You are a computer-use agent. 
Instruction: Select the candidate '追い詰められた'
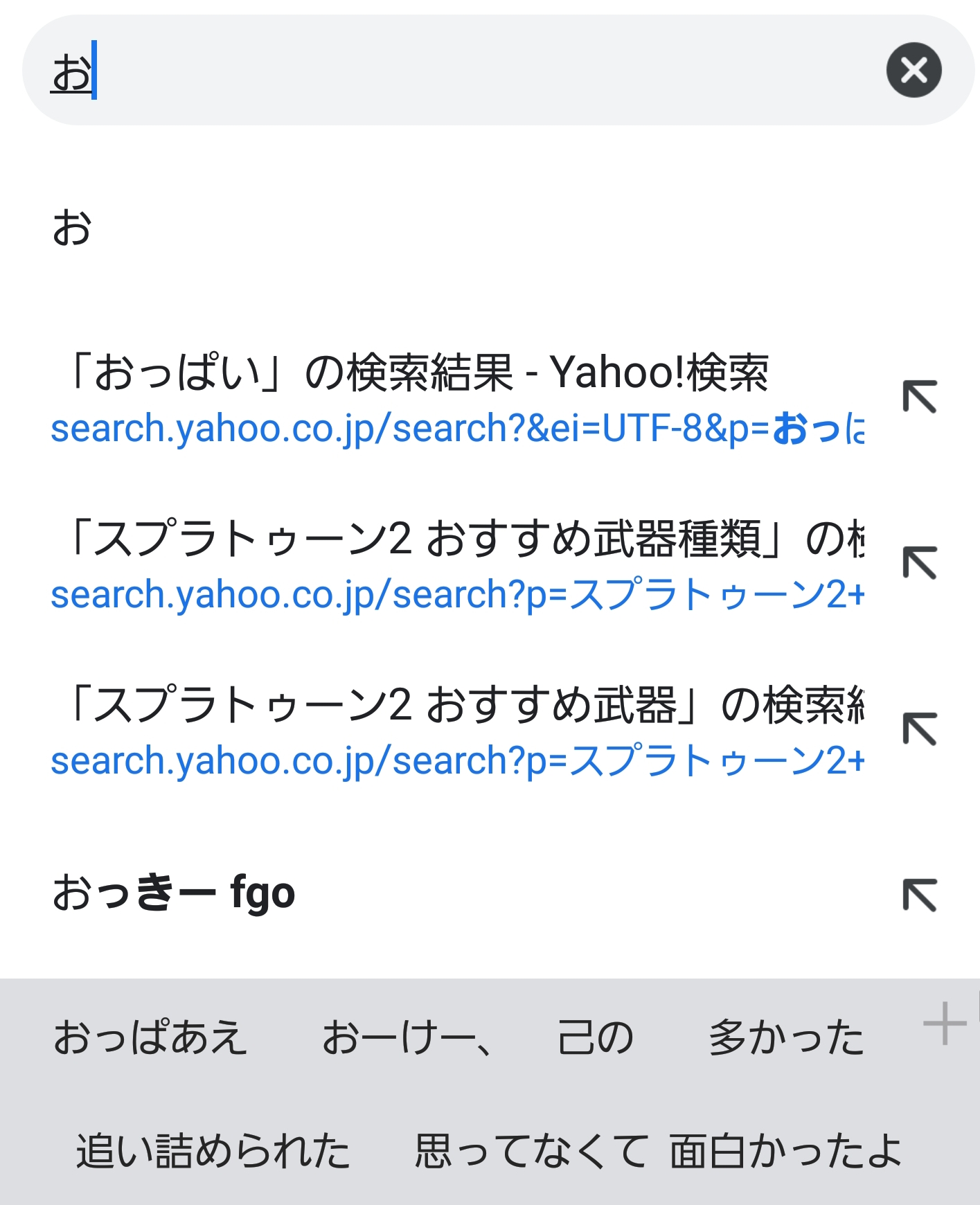click(213, 1152)
